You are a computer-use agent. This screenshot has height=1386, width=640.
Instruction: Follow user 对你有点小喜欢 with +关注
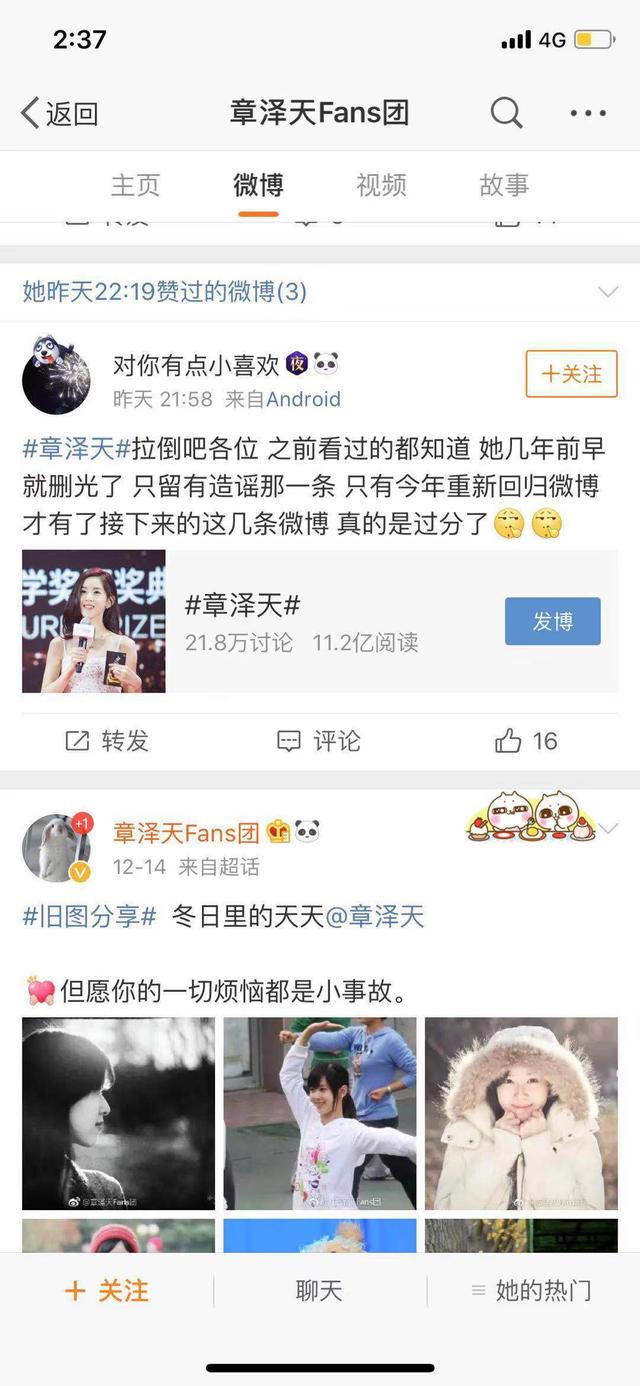(x=571, y=374)
